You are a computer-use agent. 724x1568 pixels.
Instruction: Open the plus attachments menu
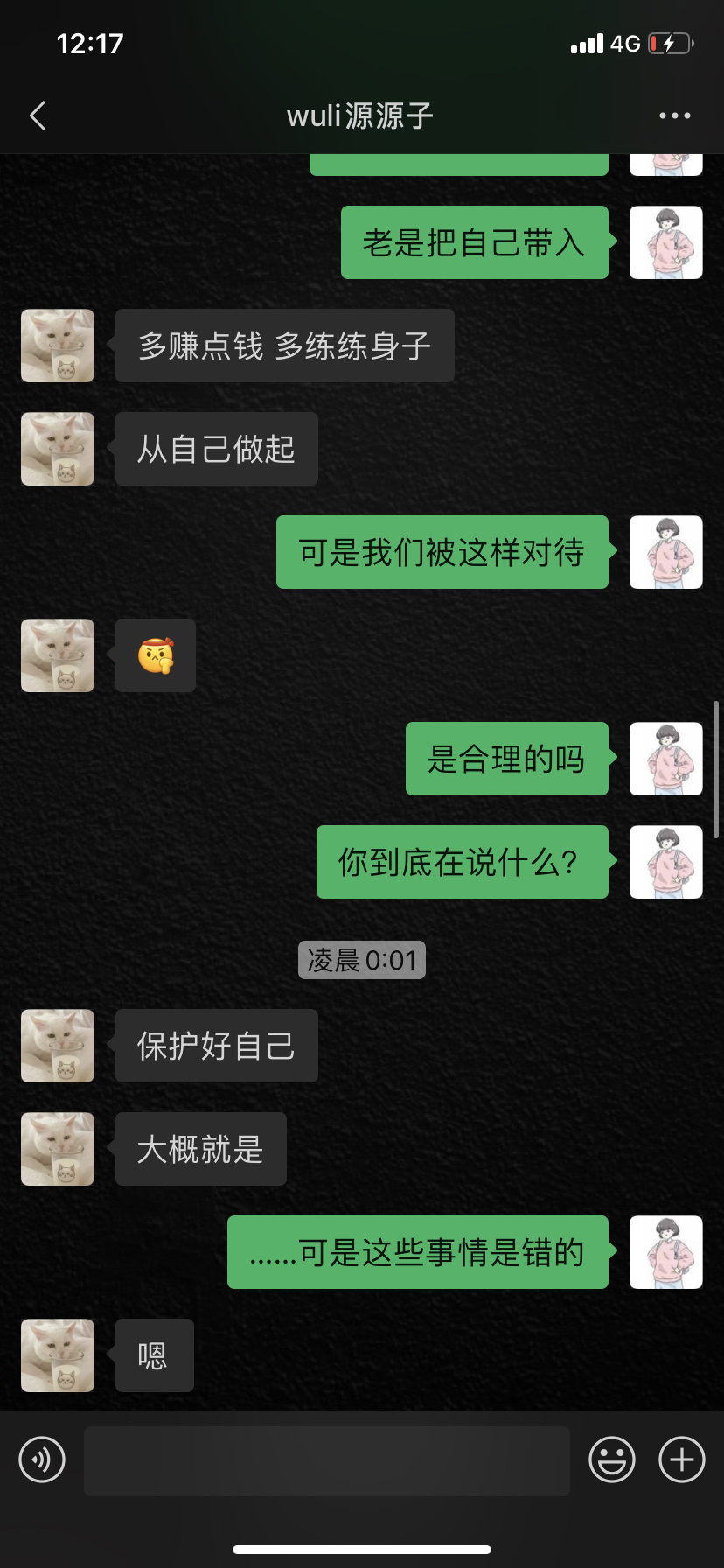(682, 1459)
